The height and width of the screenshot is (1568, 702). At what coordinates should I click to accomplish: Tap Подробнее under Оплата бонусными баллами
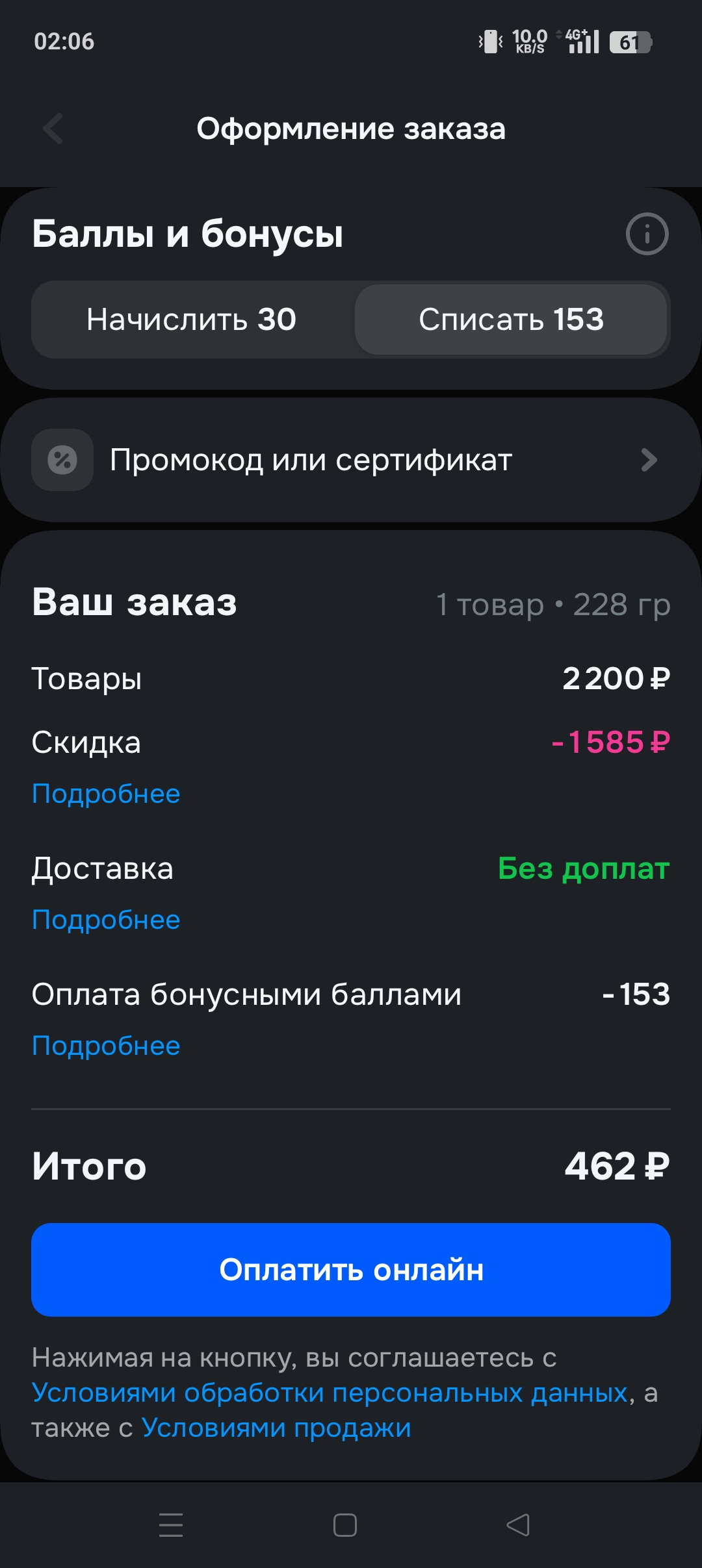click(106, 1046)
